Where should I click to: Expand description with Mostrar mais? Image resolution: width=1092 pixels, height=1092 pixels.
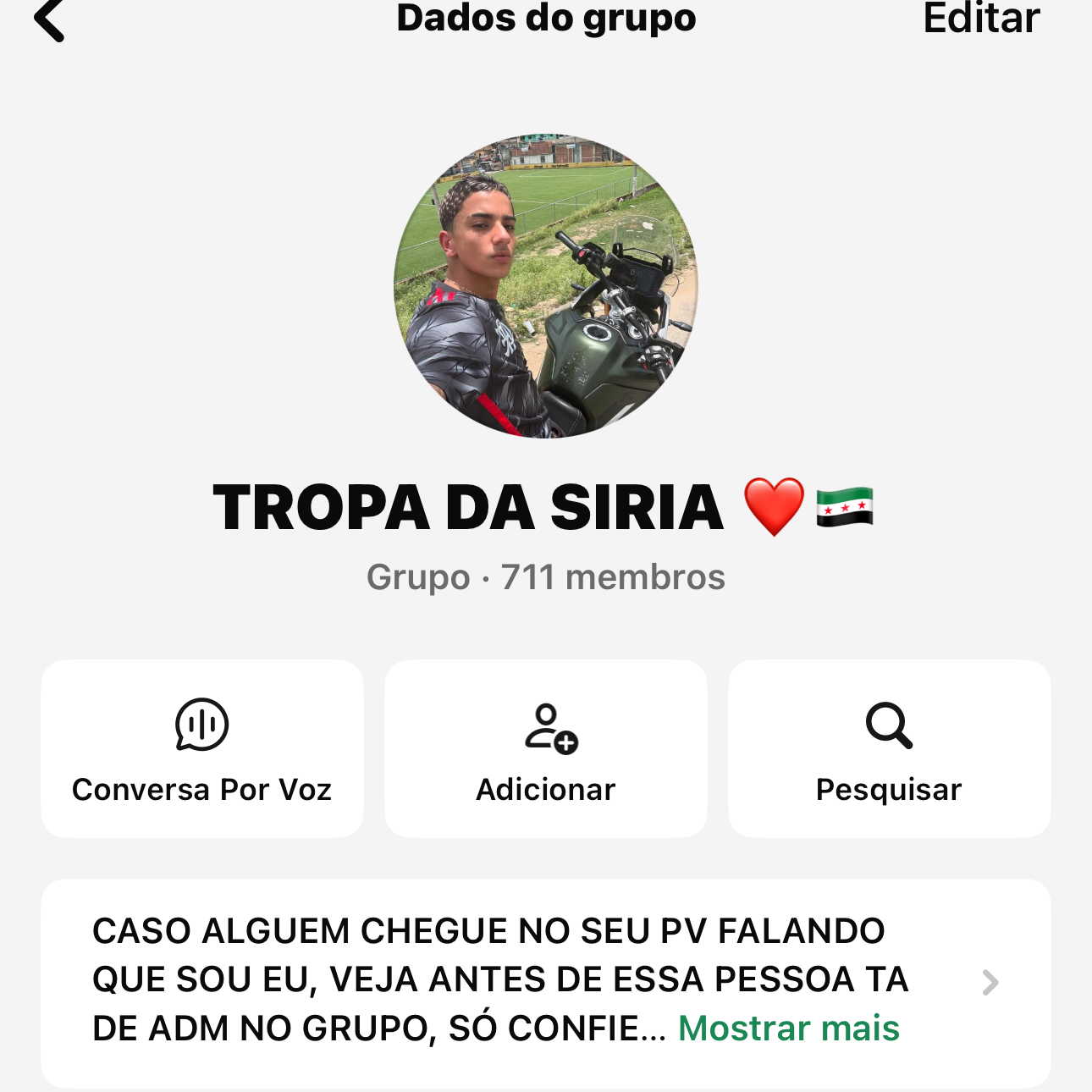coord(788,1029)
